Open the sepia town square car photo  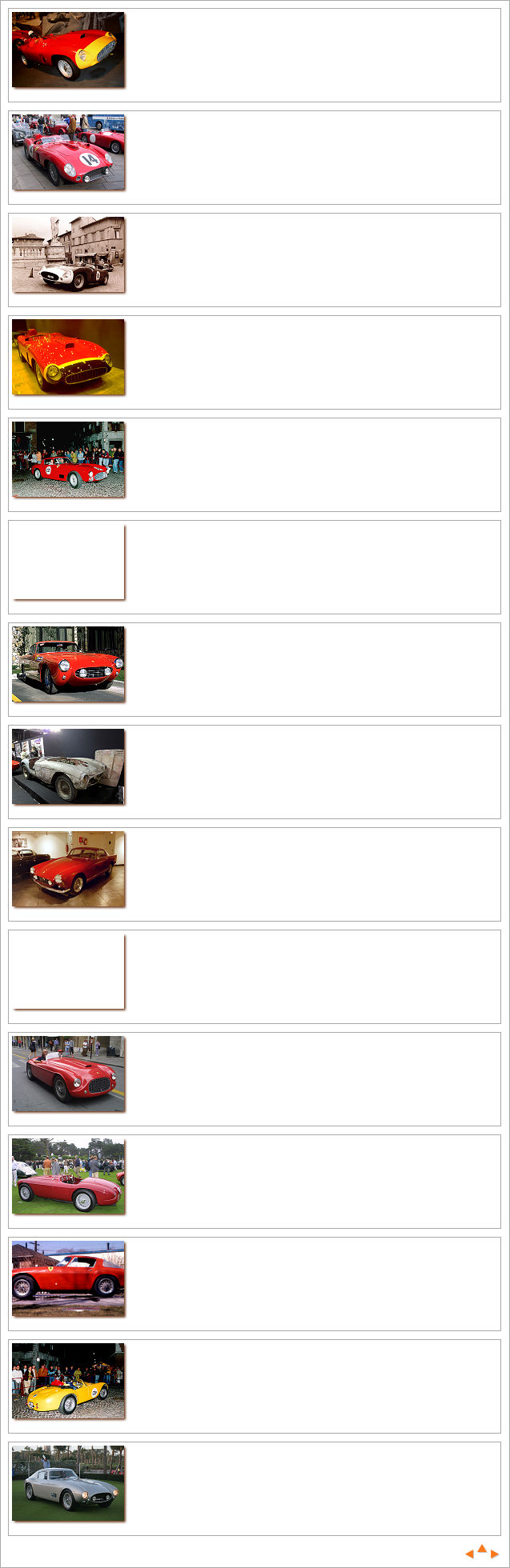(68, 254)
